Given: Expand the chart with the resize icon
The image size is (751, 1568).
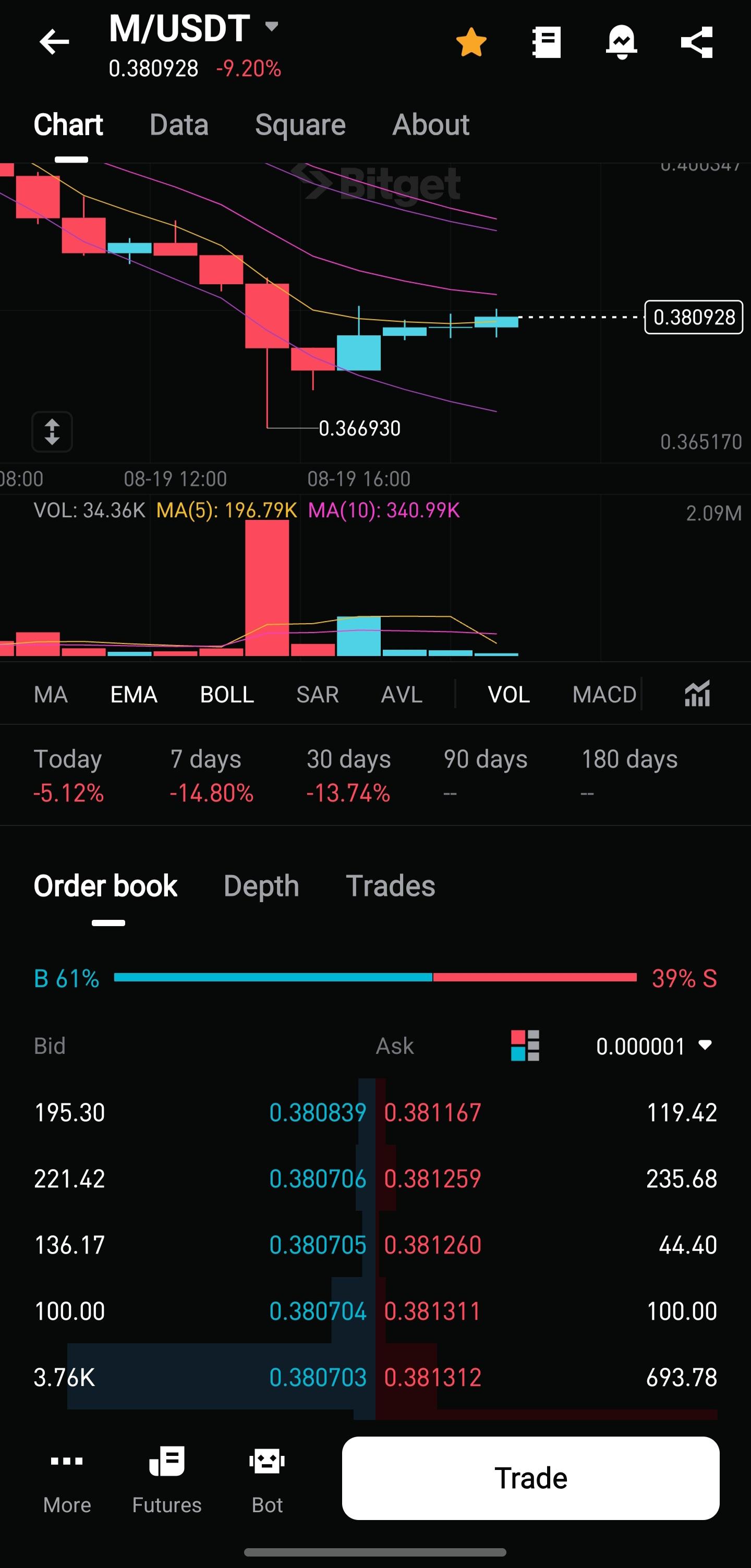Looking at the screenshot, I should 52,432.
